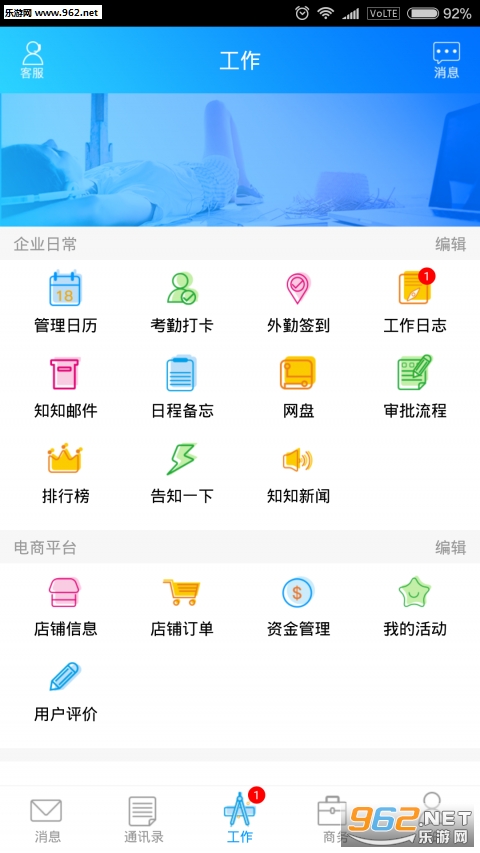Open 客服 customer service in the header

pos(32,60)
